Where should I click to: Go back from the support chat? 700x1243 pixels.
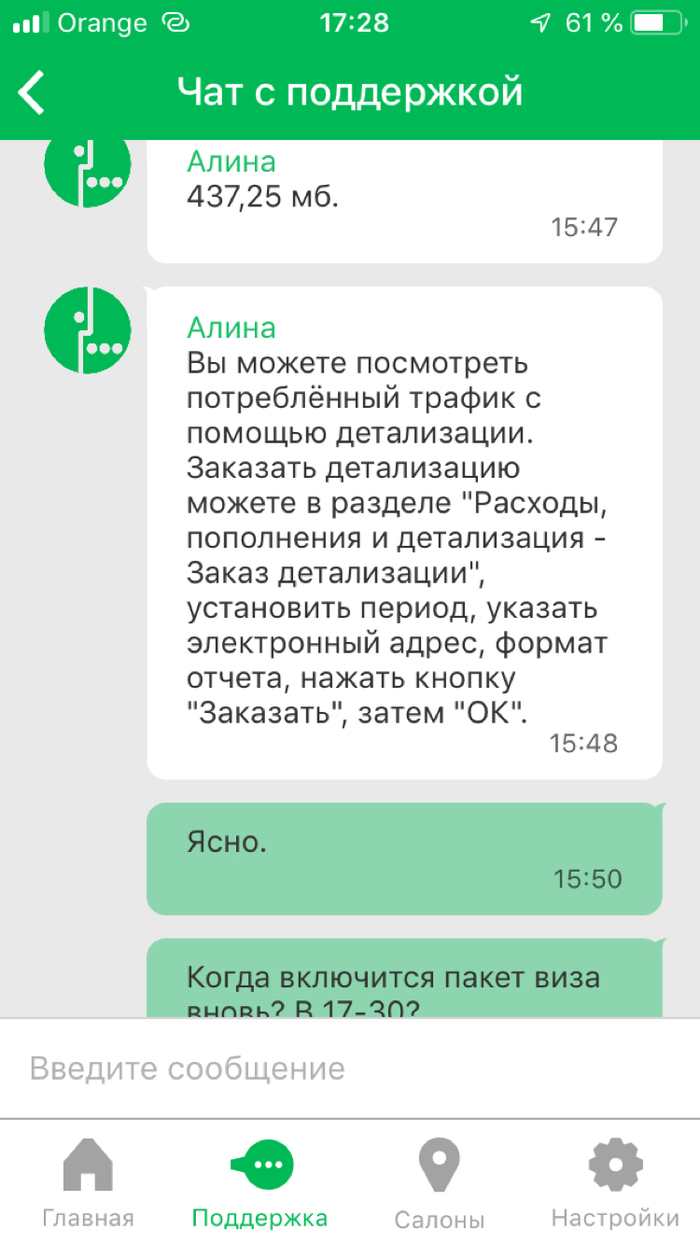click(32, 93)
